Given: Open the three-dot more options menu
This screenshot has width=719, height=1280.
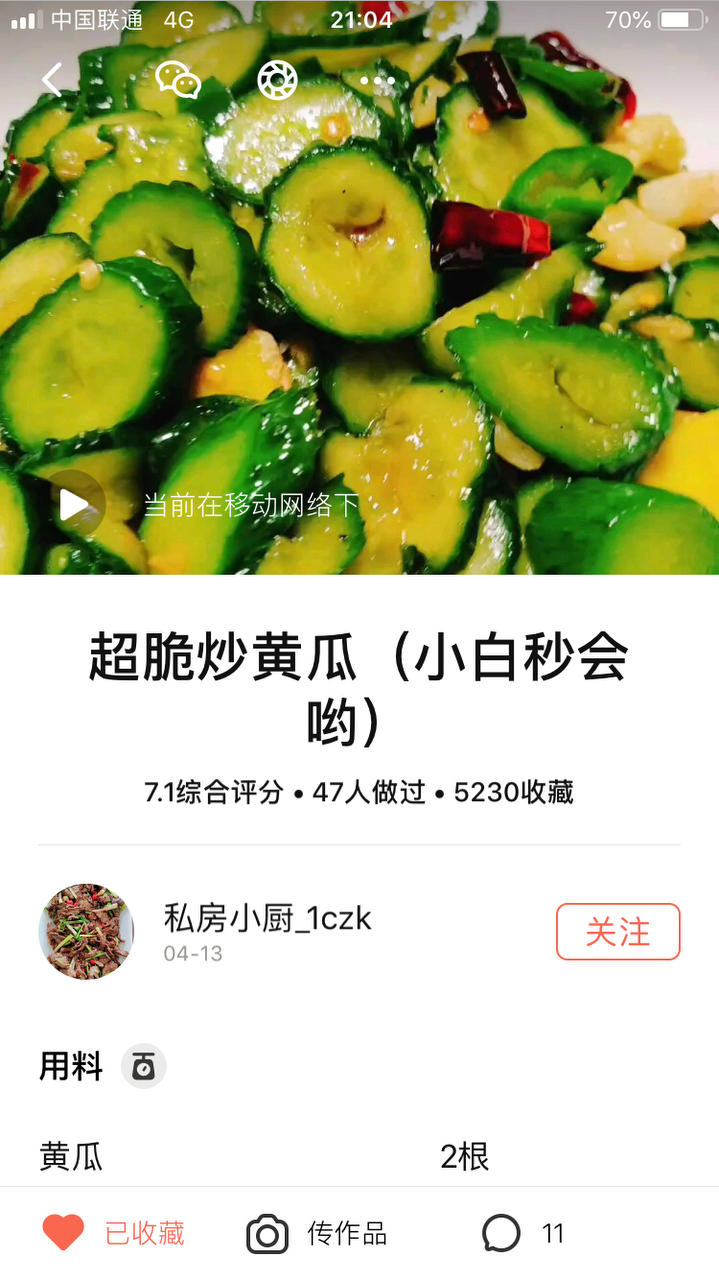Looking at the screenshot, I should pos(378,80).
